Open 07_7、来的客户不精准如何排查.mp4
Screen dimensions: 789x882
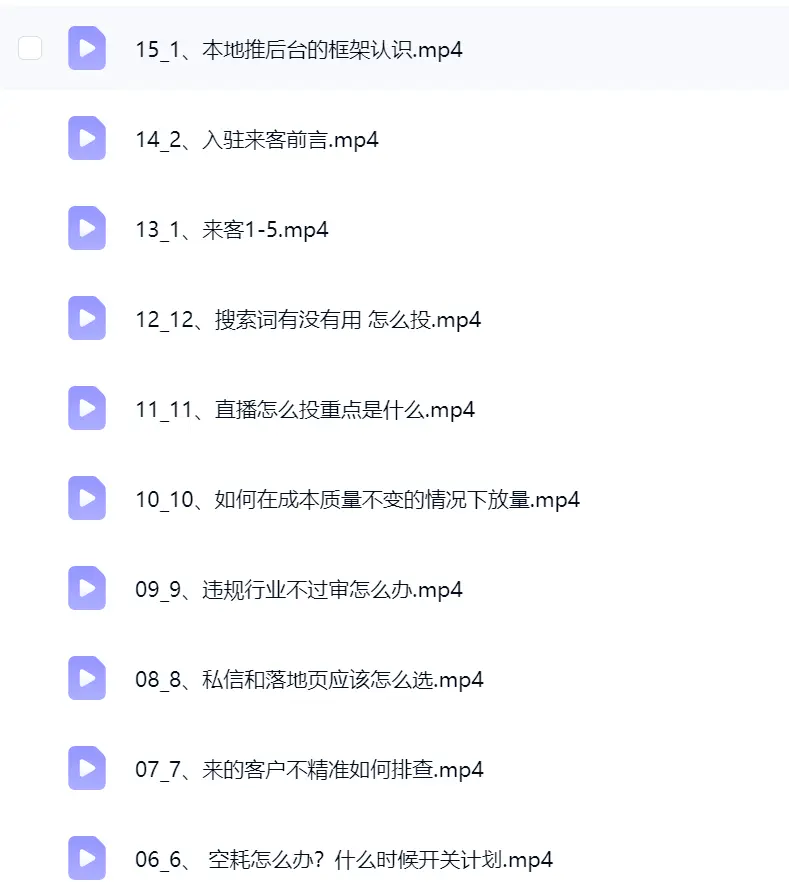pos(309,770)
